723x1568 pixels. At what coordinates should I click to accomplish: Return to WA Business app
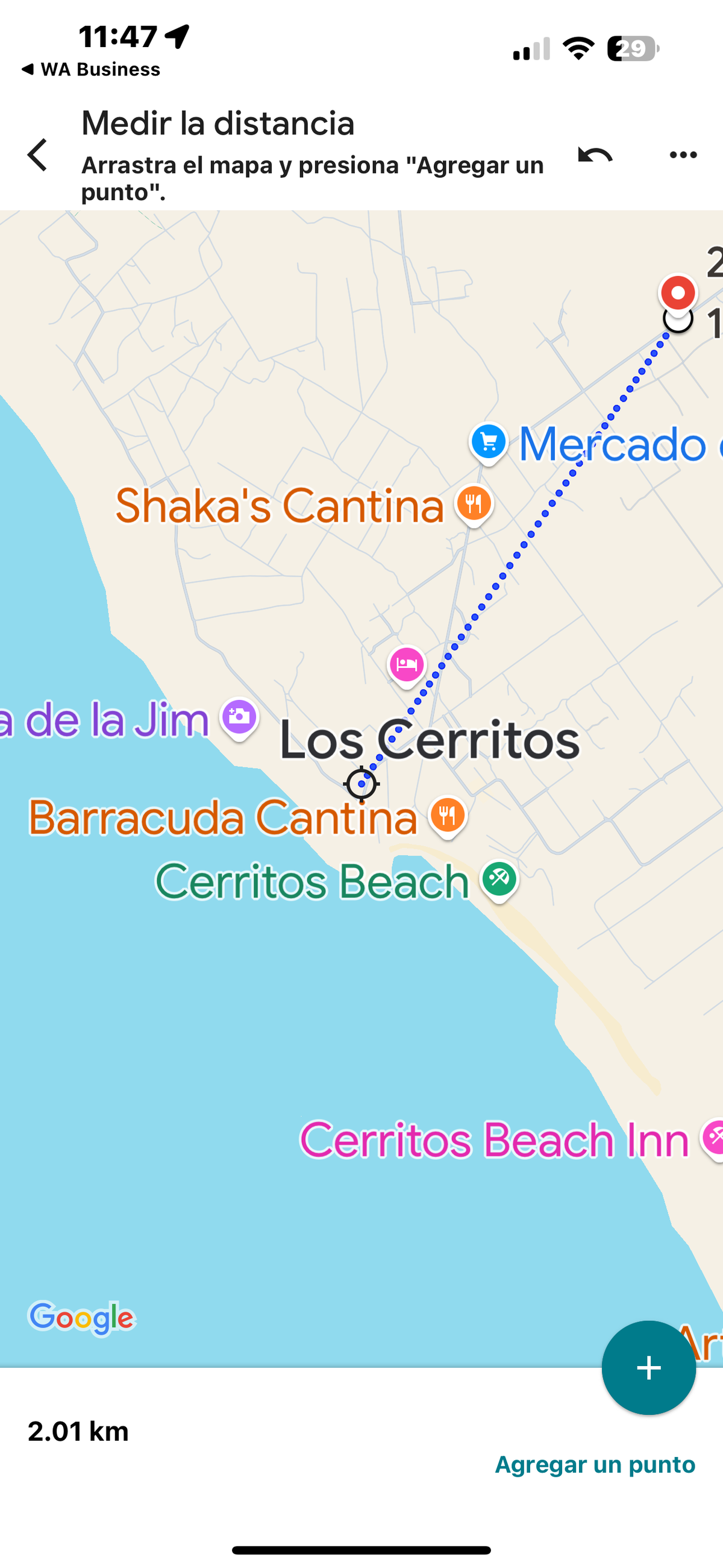click(92, 69)
